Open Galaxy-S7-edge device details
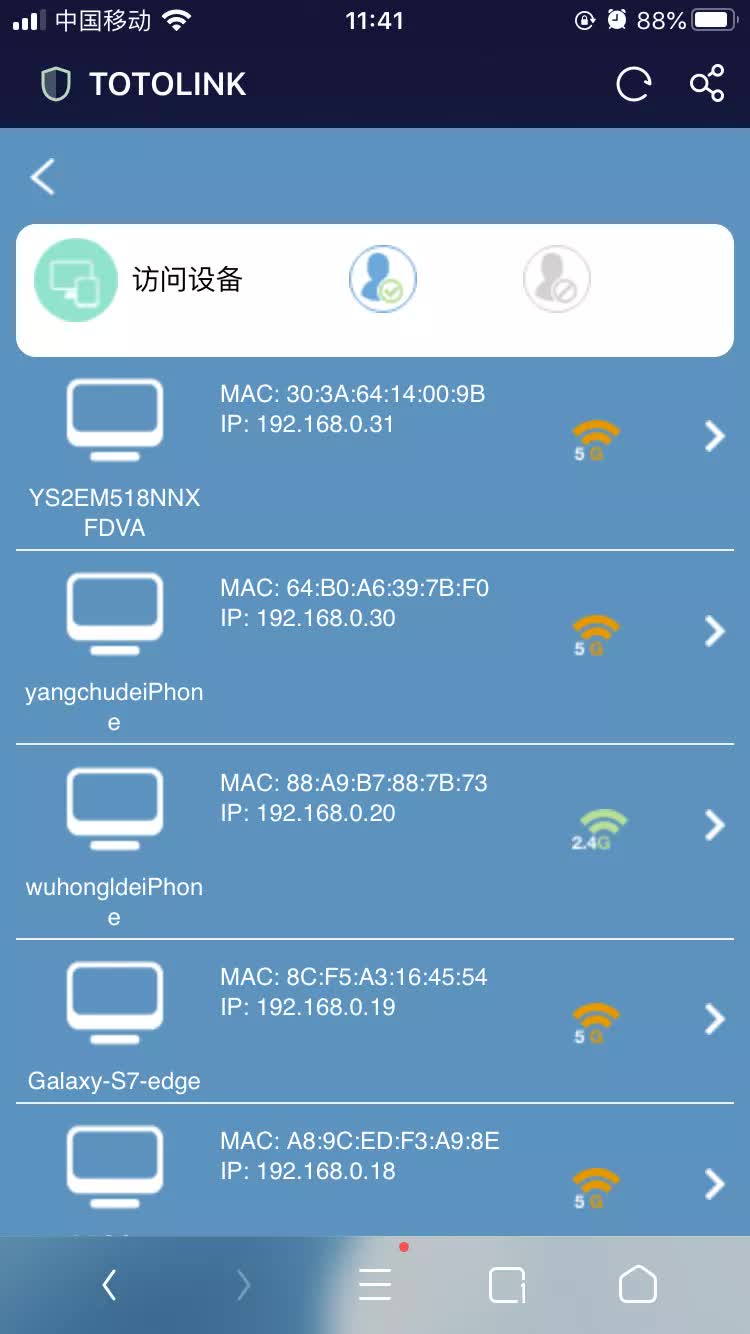 point(714,1019)
